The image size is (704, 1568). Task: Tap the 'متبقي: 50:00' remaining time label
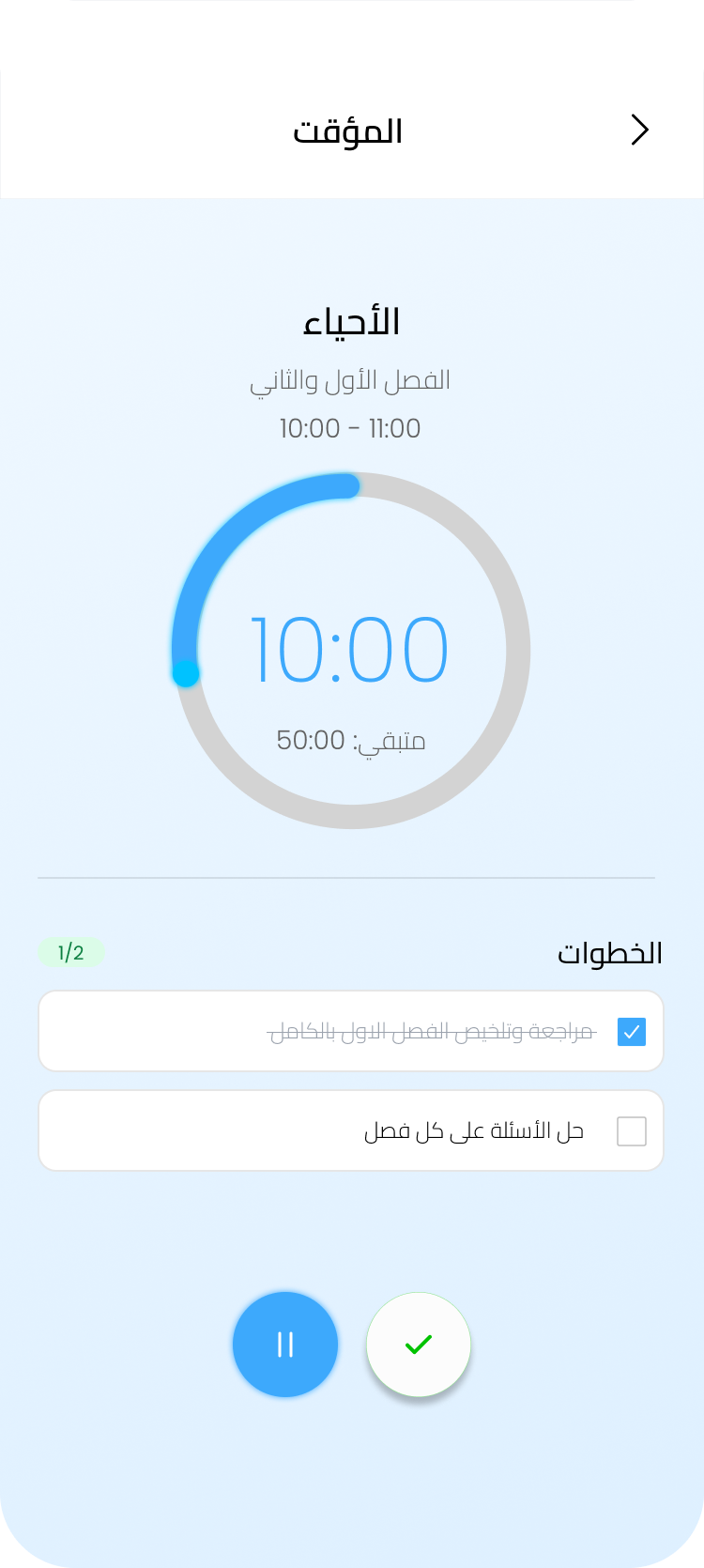click(351, 740)
